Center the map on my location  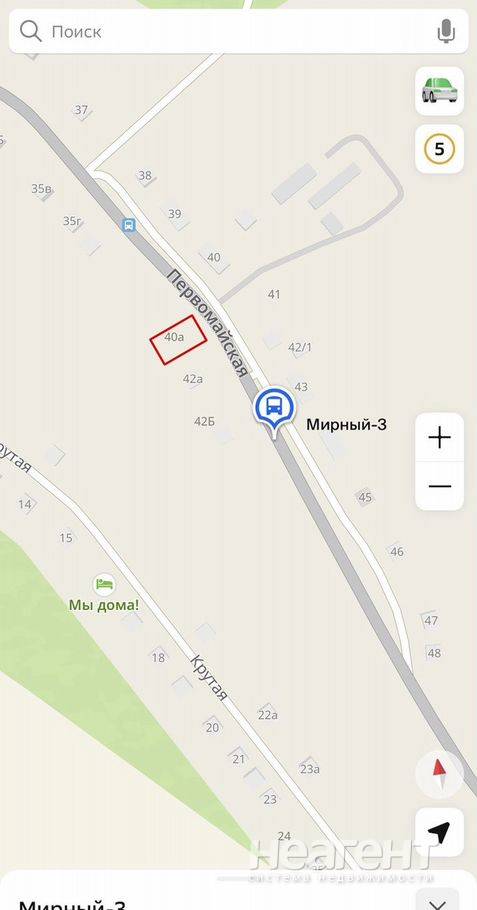[439, 832]
